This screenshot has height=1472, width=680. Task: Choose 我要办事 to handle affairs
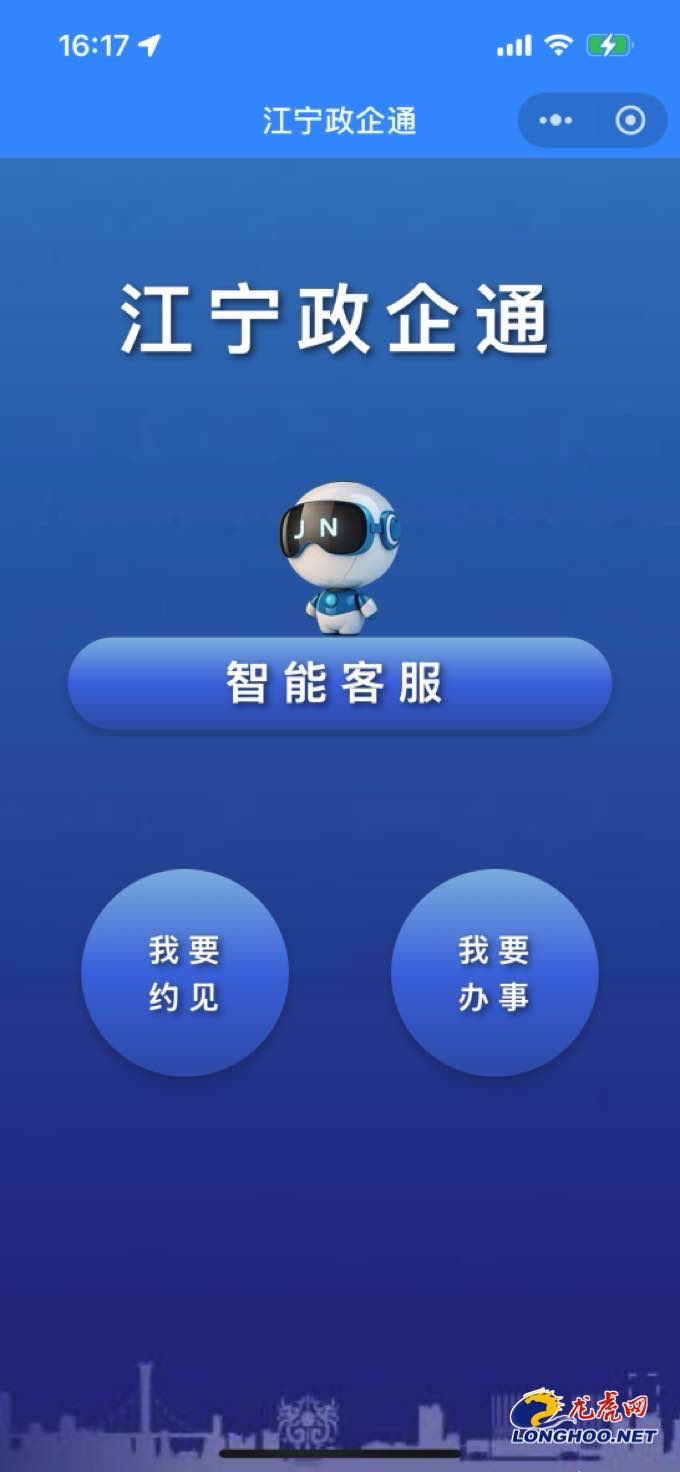494,972
